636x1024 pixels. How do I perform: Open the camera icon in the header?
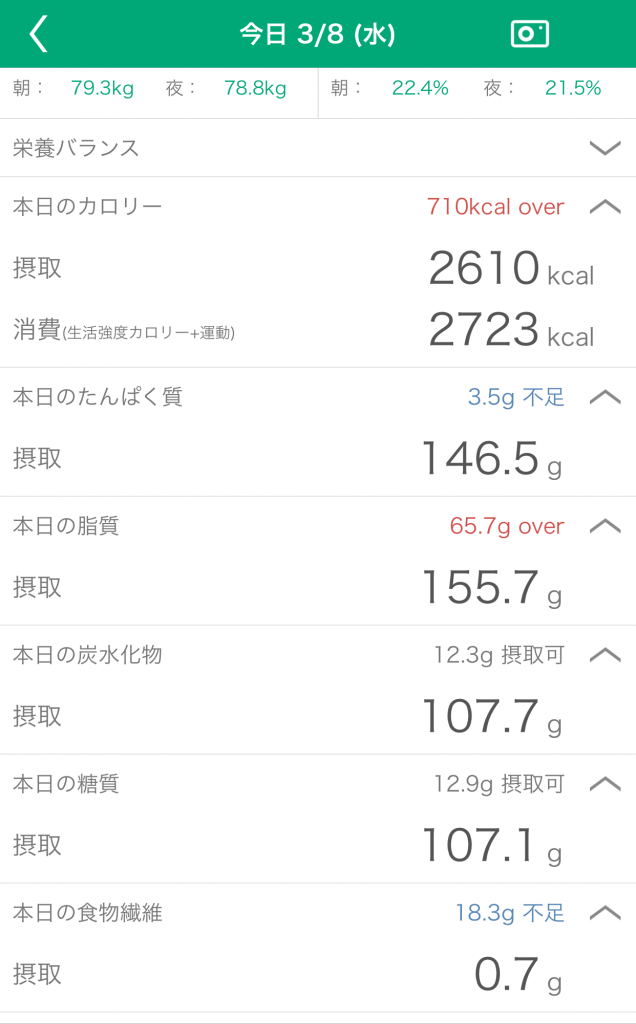click(530, 34)
